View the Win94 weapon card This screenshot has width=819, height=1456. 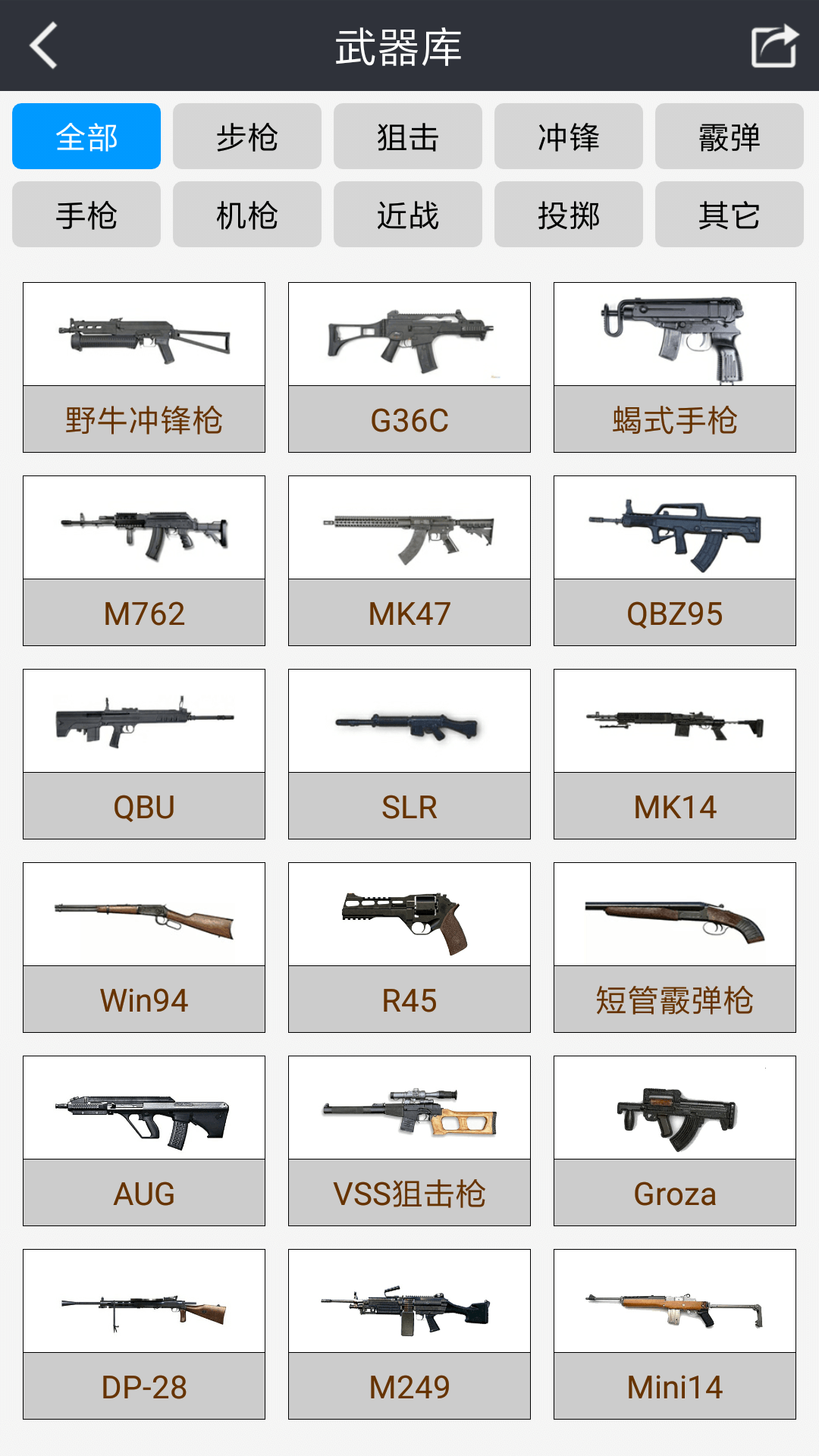(144, 948)
